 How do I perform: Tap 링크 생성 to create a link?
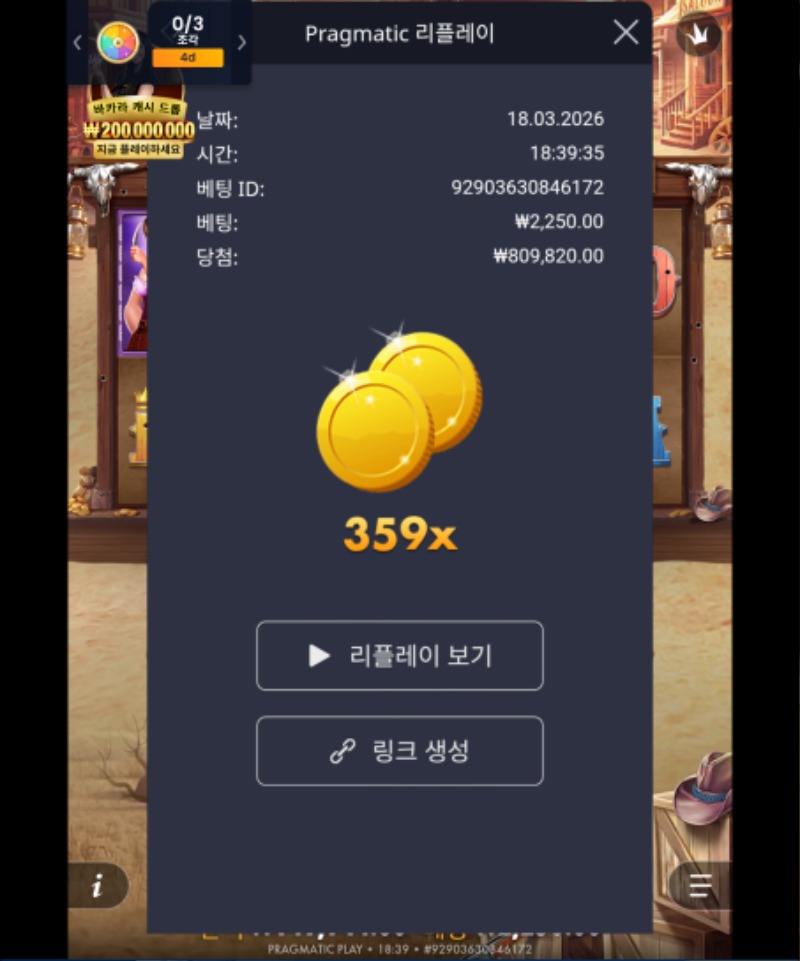click(400, 751)
